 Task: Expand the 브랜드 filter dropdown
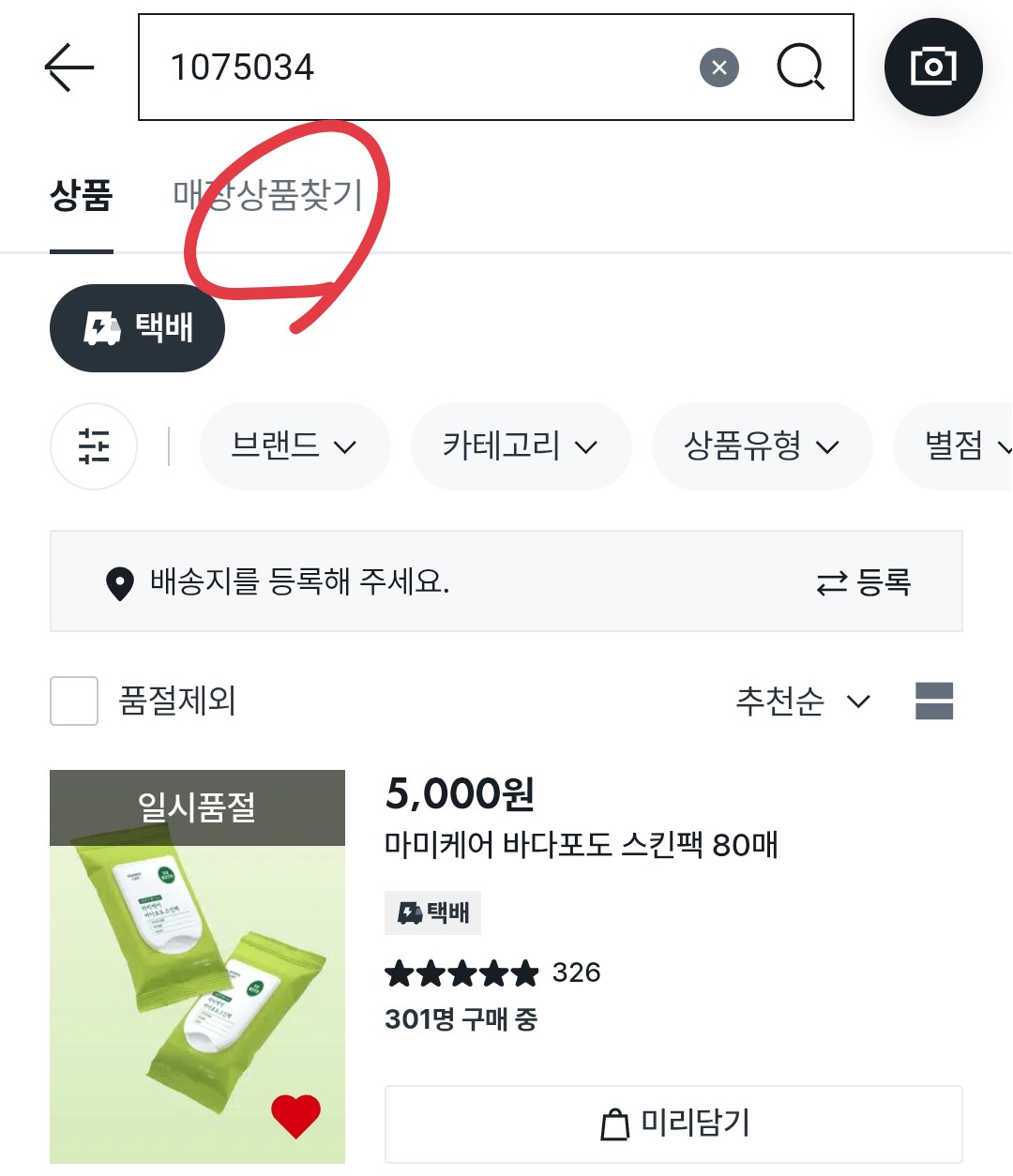point(295,446)
